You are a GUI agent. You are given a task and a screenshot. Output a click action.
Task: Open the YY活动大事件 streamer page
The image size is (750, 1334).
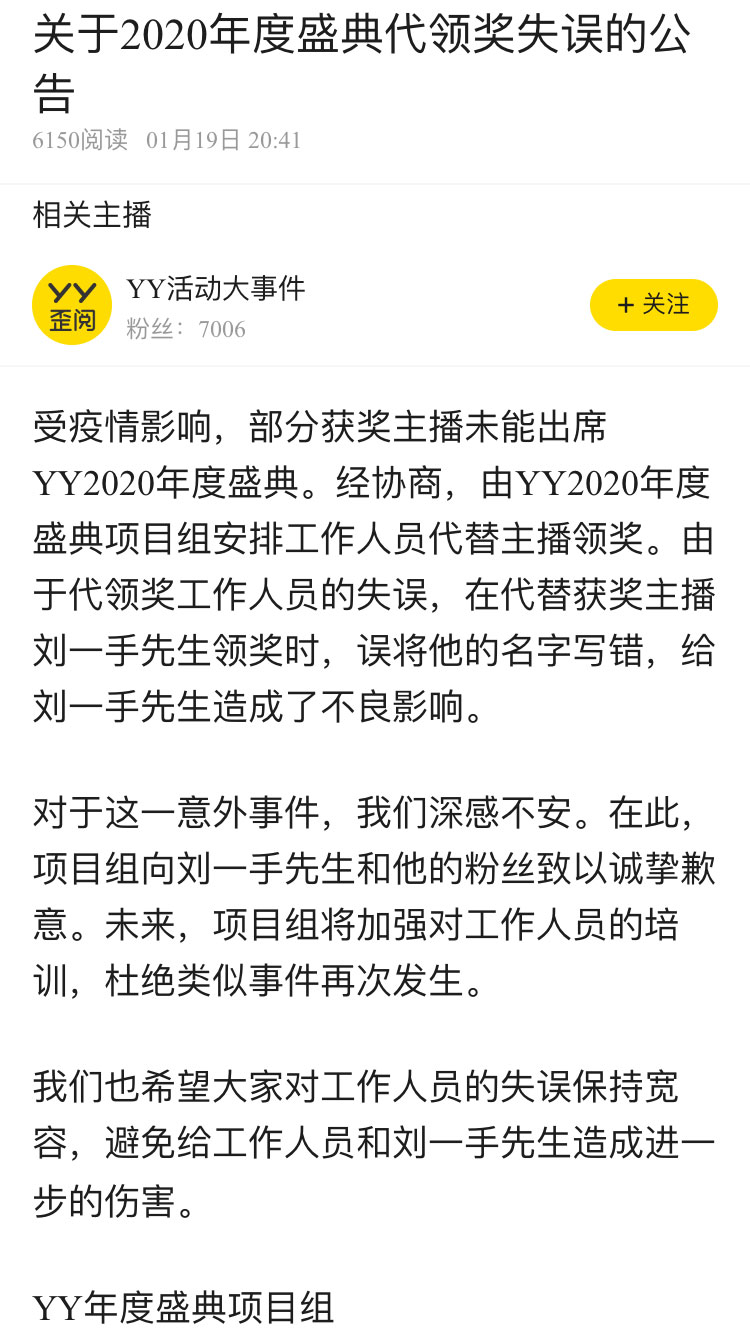coord(216,290)
